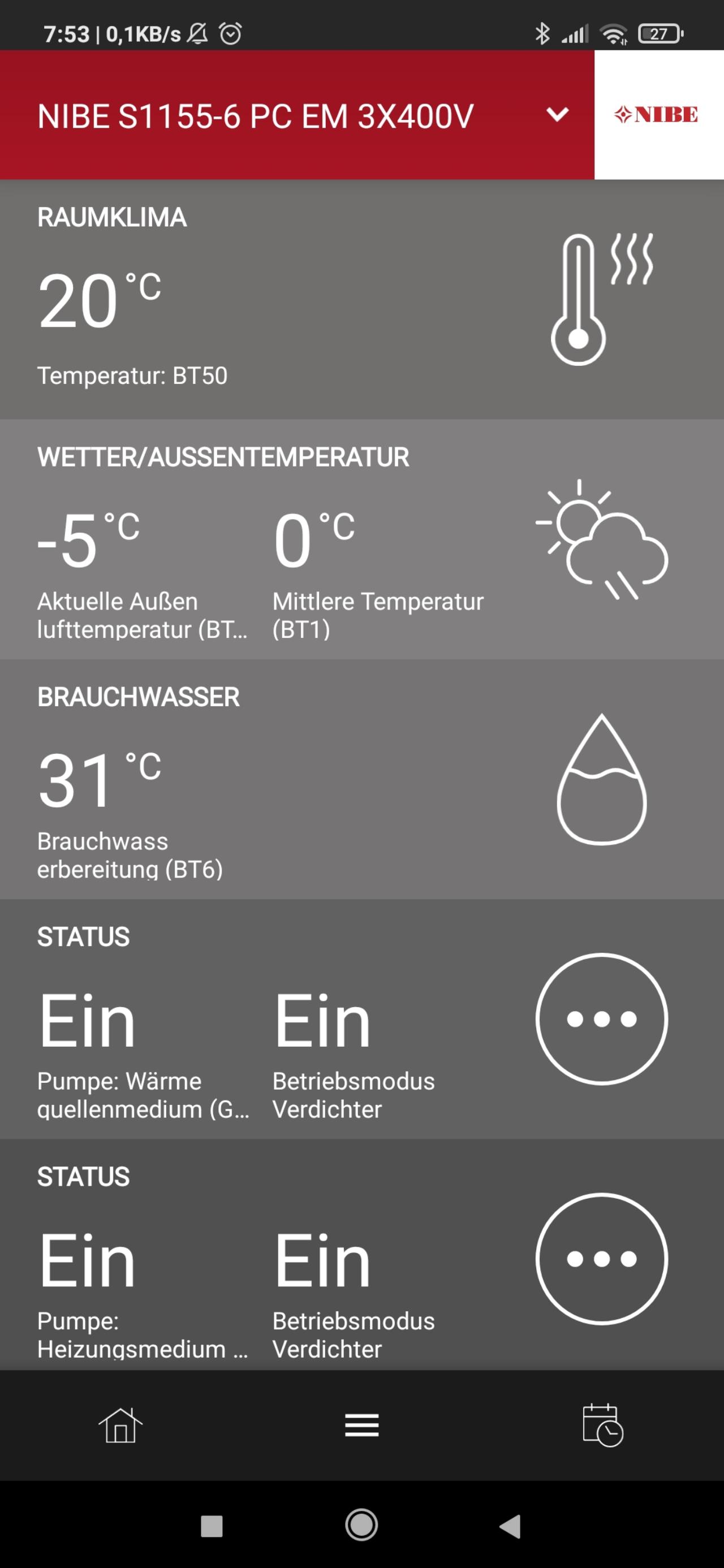Screen dimensions: 724x1568
Task: Open the hamburger menu tab
Action: (x=361, y=1425)
